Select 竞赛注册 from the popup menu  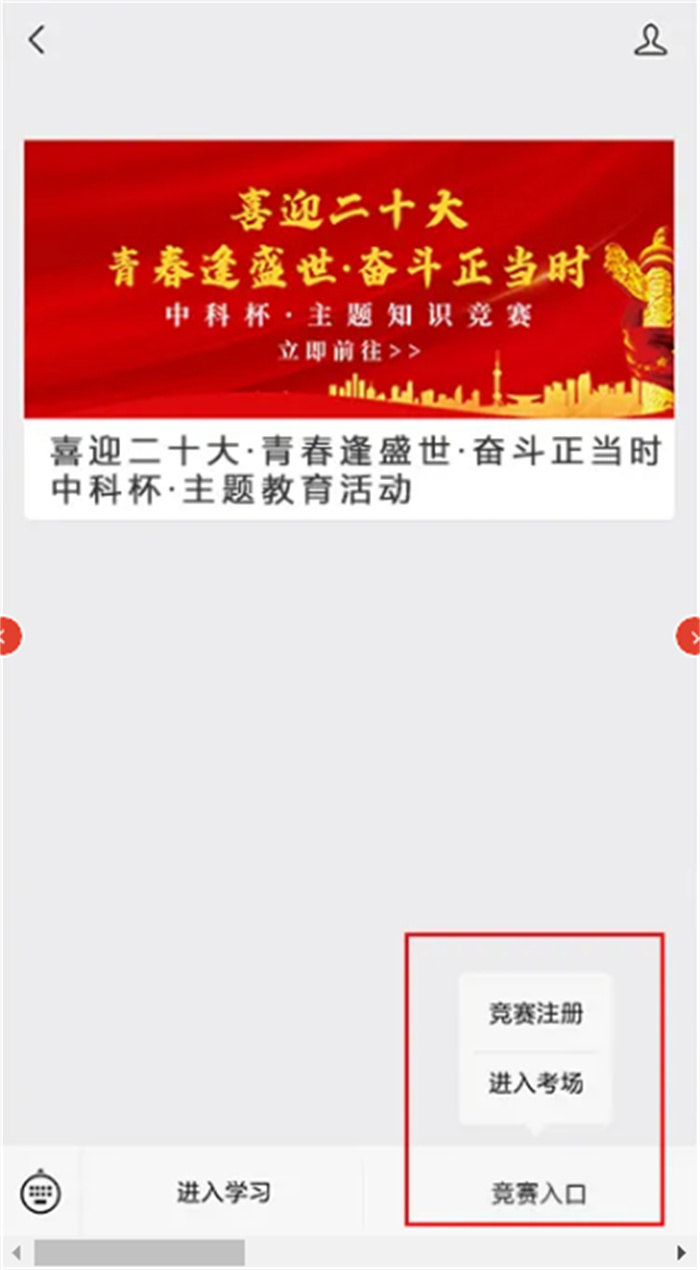535,1014
